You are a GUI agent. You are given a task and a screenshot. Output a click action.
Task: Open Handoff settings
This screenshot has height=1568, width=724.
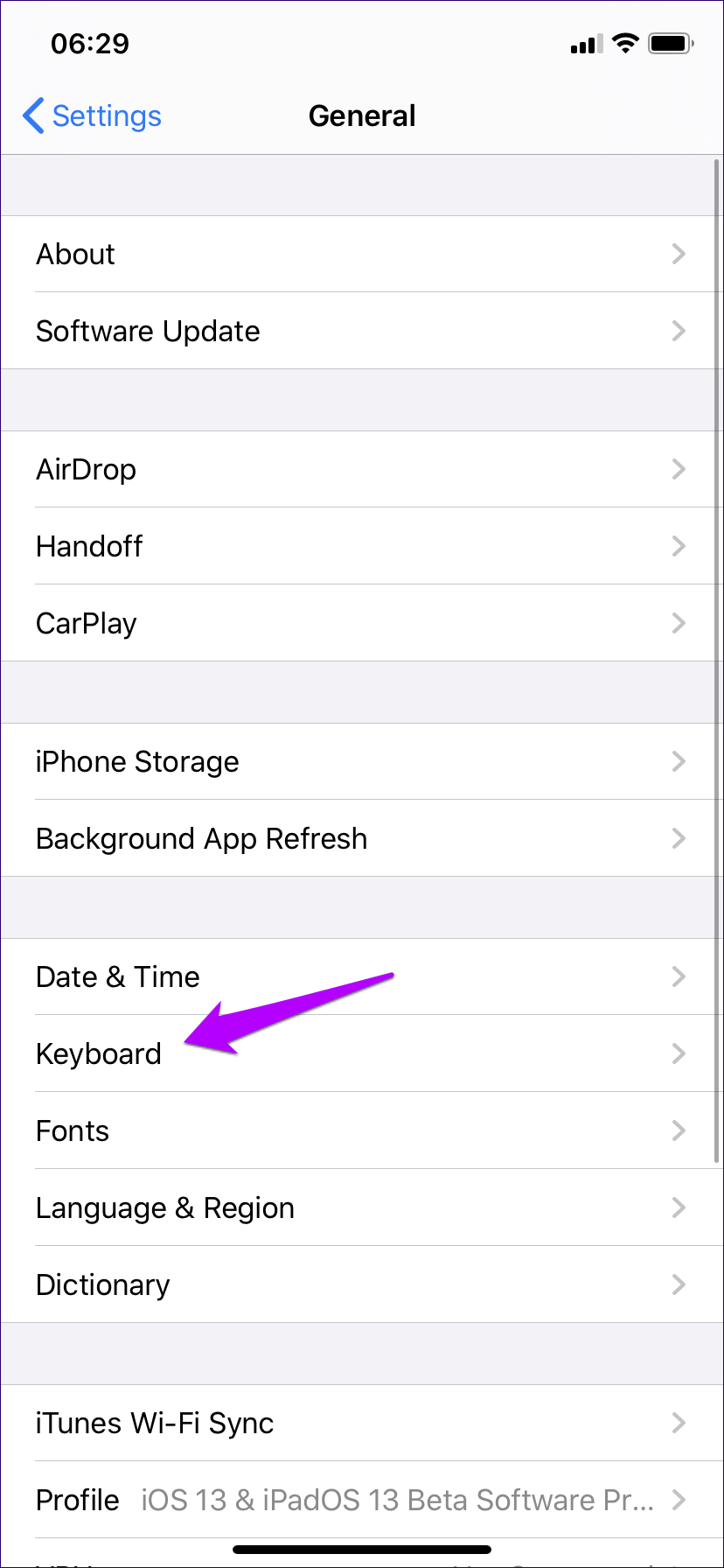coord(350,546)
